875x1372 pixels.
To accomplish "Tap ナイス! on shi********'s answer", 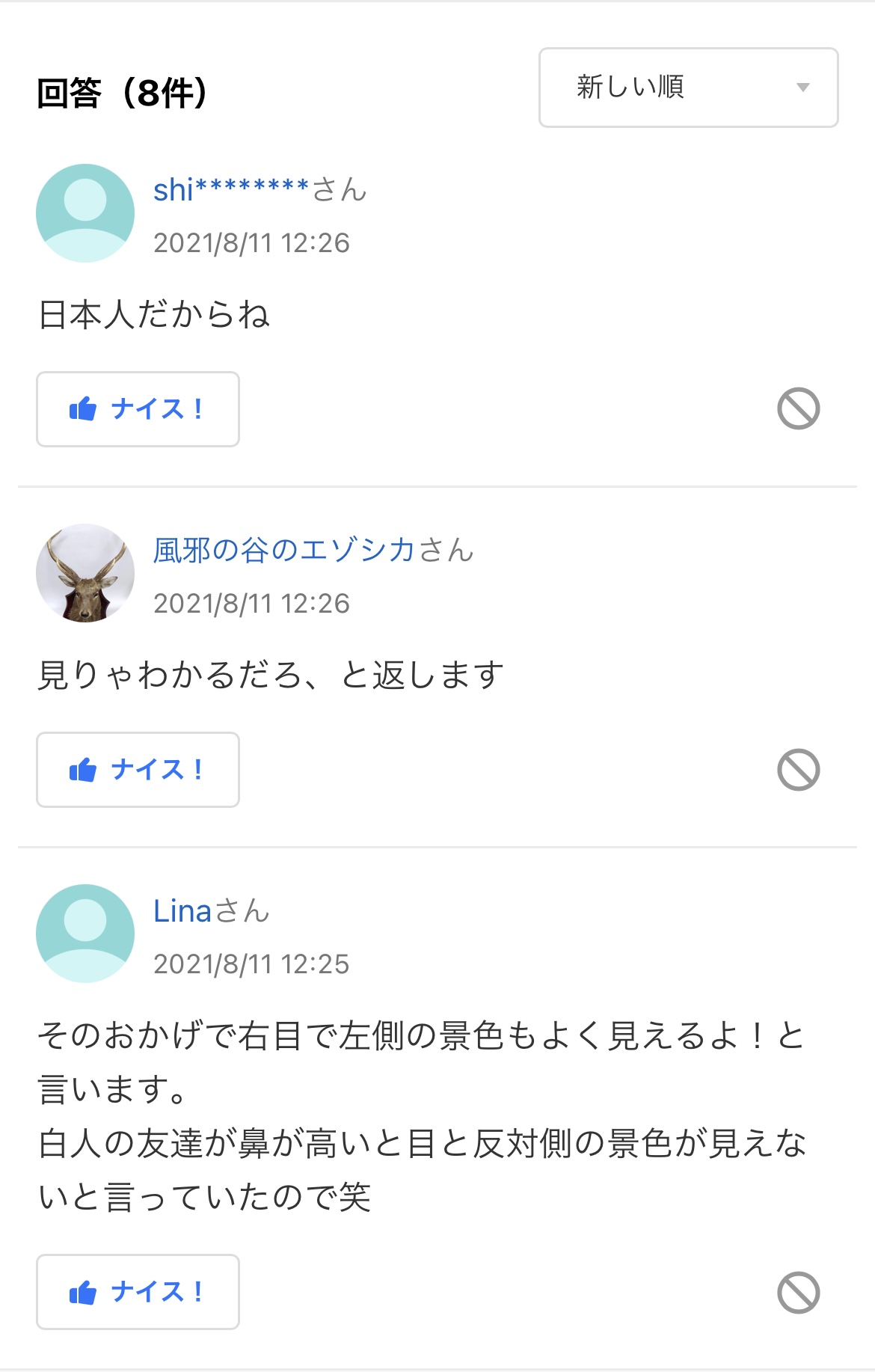I will tap(138, 409).
